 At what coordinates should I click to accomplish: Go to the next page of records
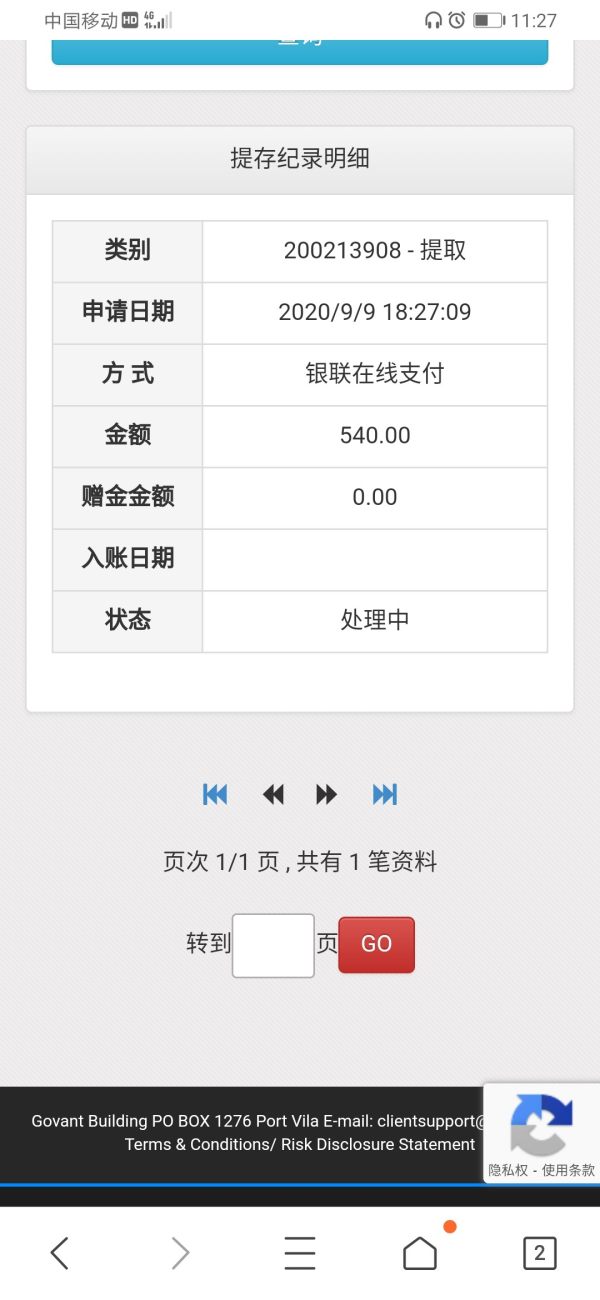click(326, 794)
